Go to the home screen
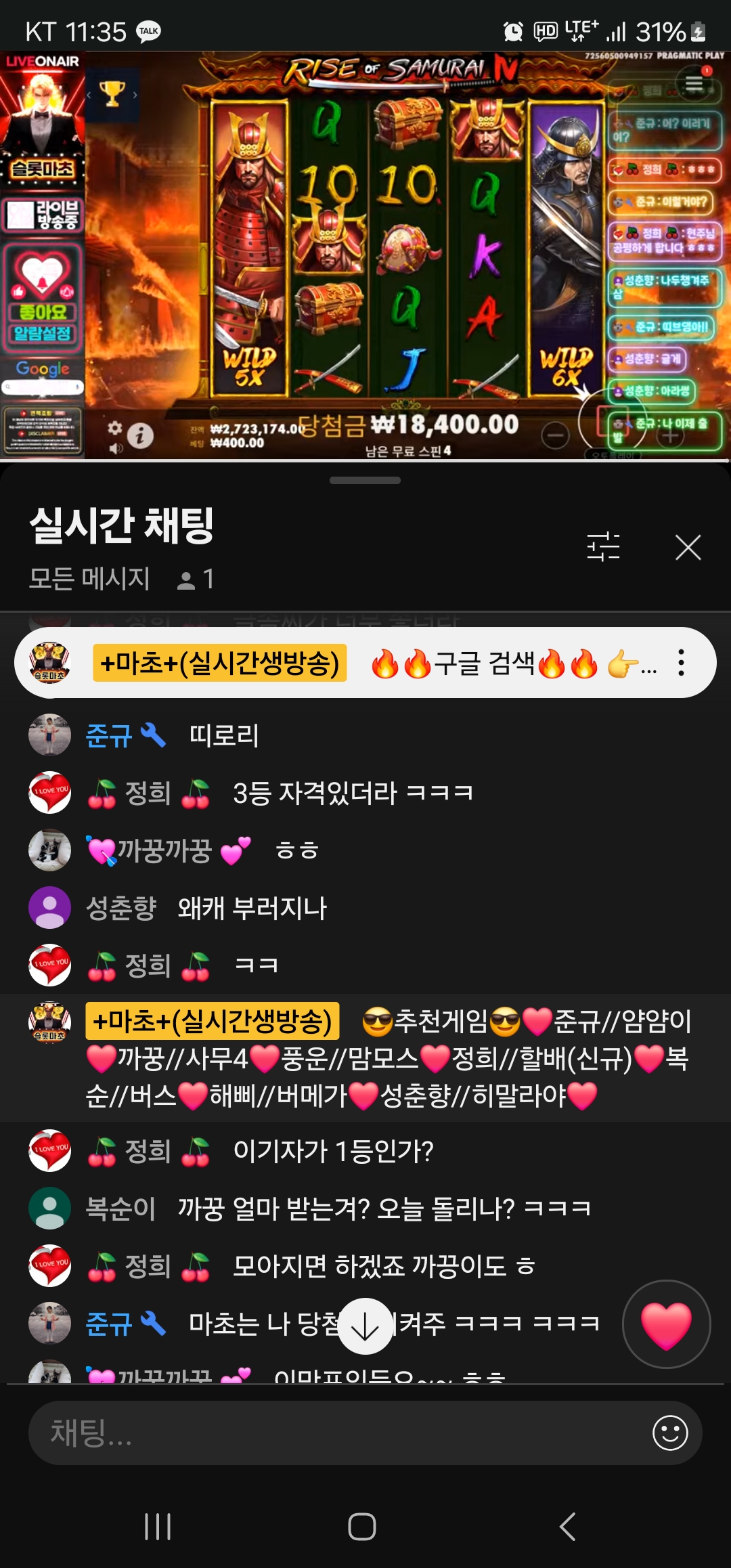This screenshot has height=1568, width=731. (362, 1527)
